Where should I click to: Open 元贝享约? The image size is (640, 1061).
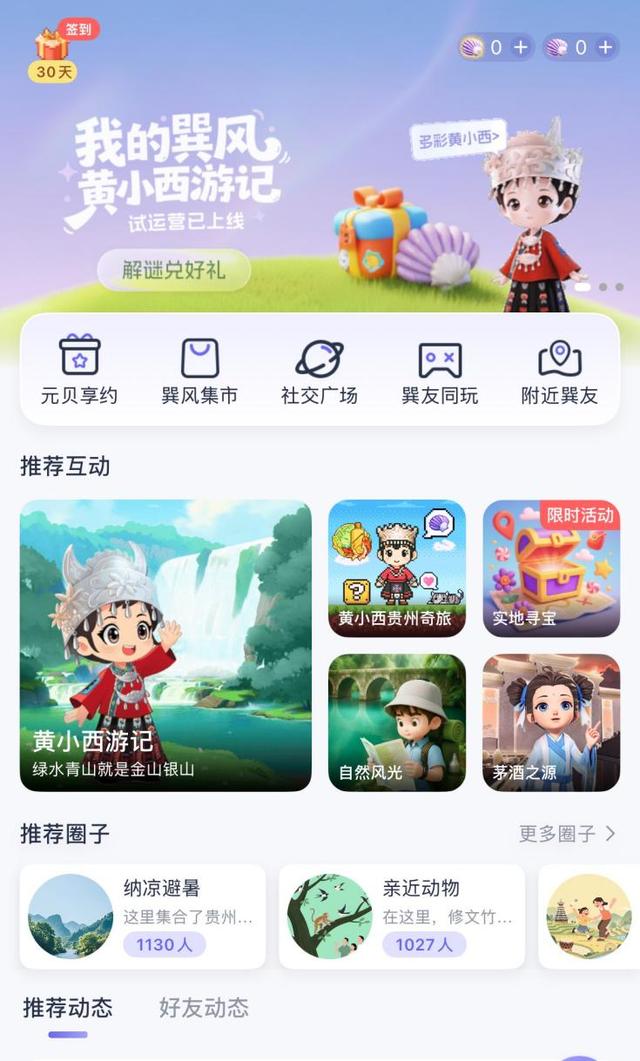click(79, 372)
